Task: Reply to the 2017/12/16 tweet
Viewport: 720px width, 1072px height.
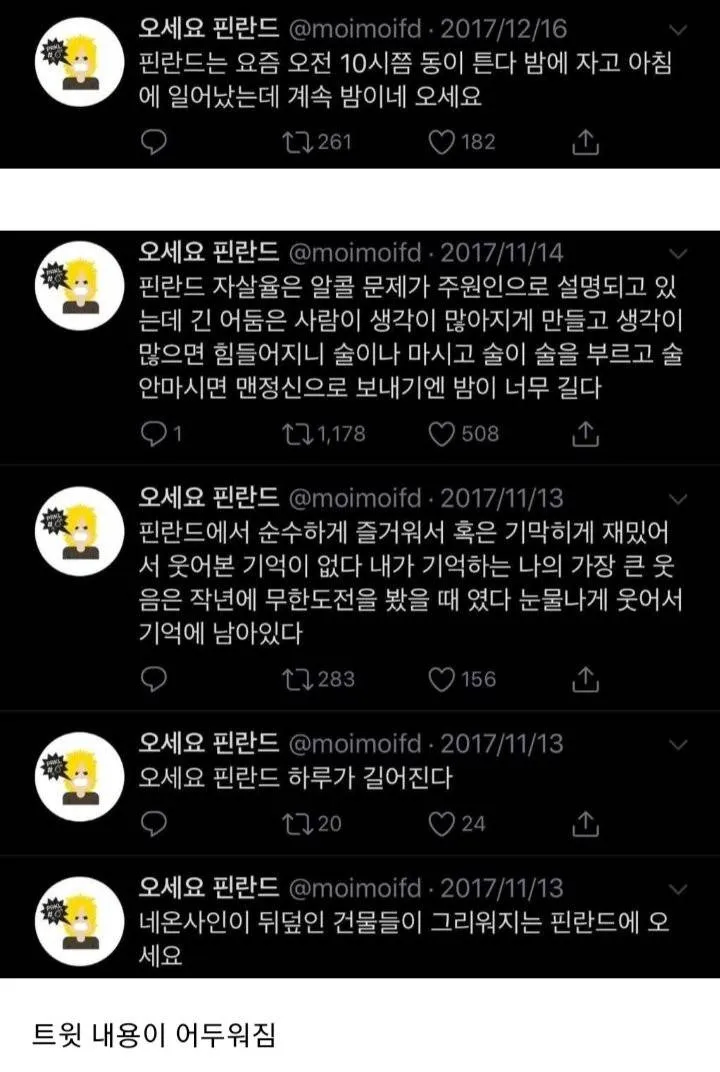Action: click(x=152, y=141)
